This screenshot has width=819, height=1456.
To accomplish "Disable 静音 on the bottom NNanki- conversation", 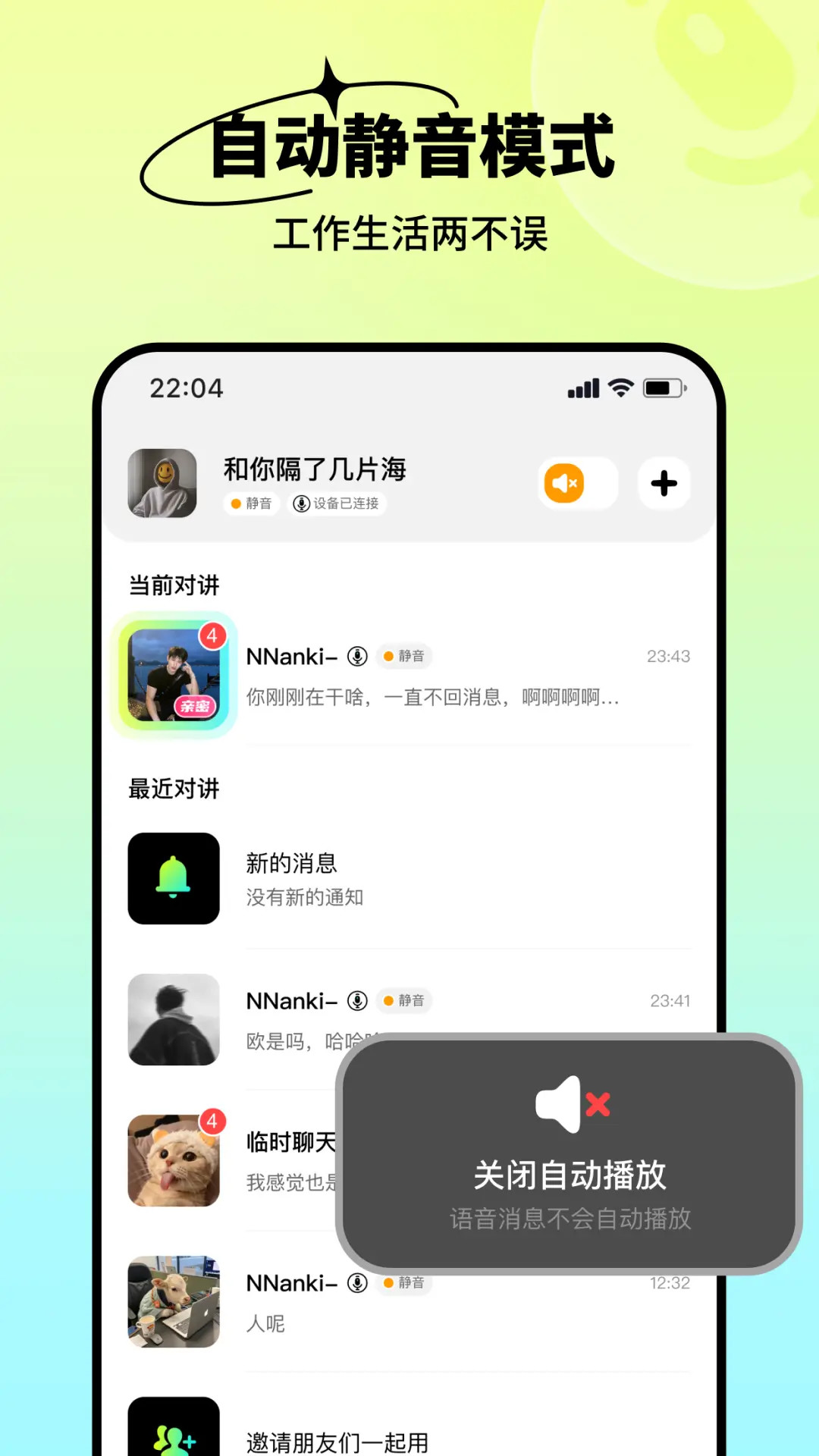I will click(x=403, y=1283).
